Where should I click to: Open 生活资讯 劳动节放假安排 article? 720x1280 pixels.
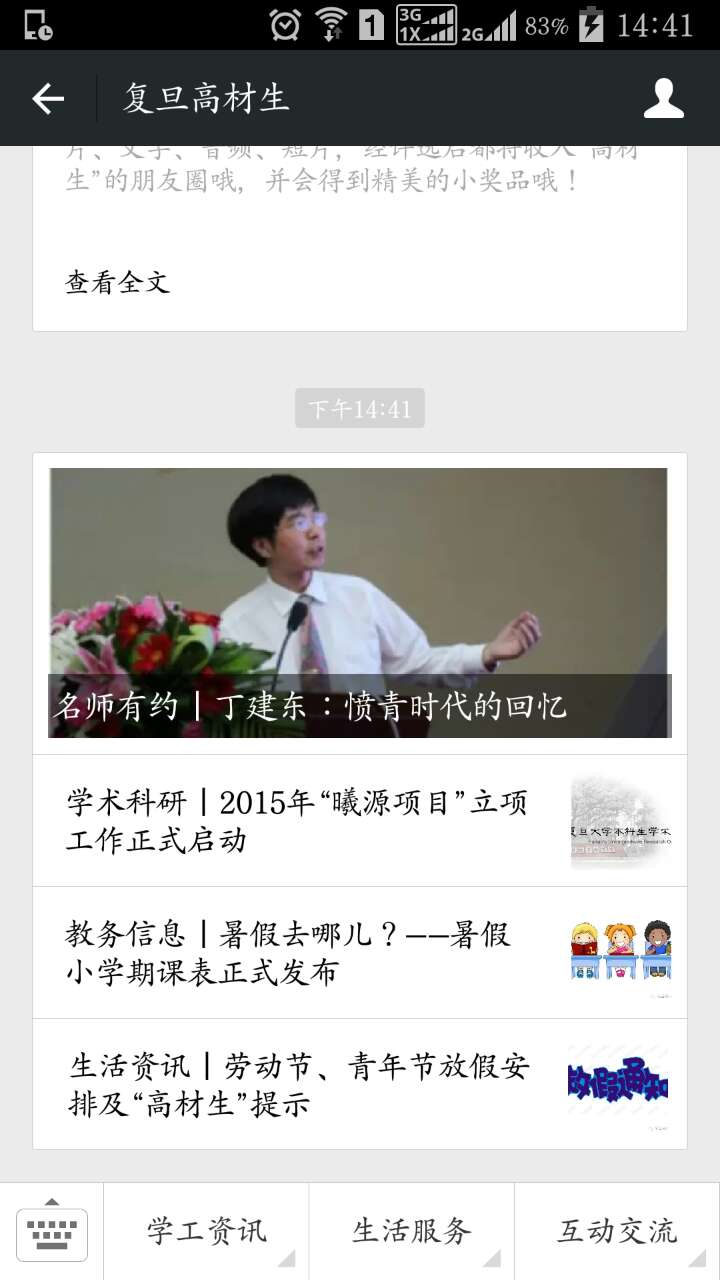[x=359, y=1085]
